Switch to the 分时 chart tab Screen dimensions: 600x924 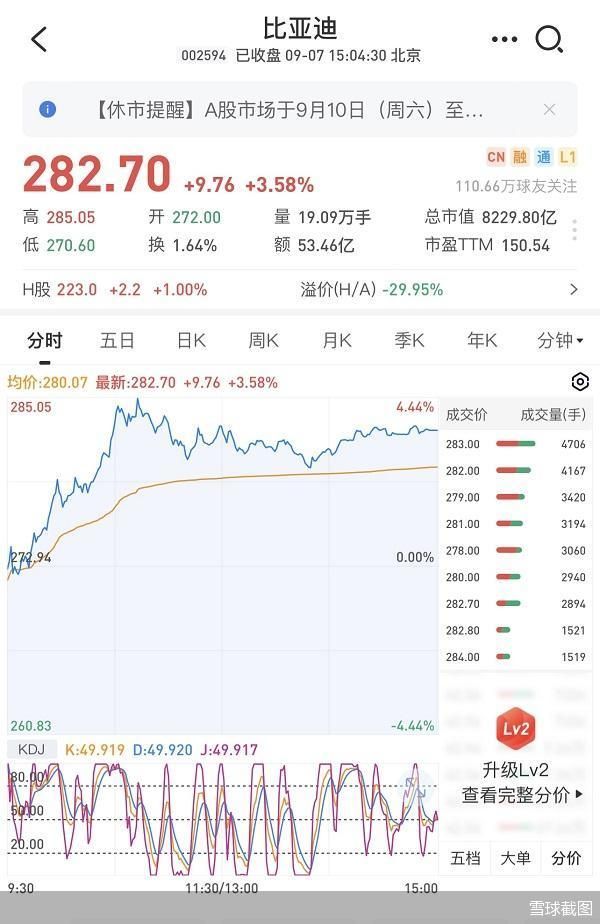tap(45, 340)
